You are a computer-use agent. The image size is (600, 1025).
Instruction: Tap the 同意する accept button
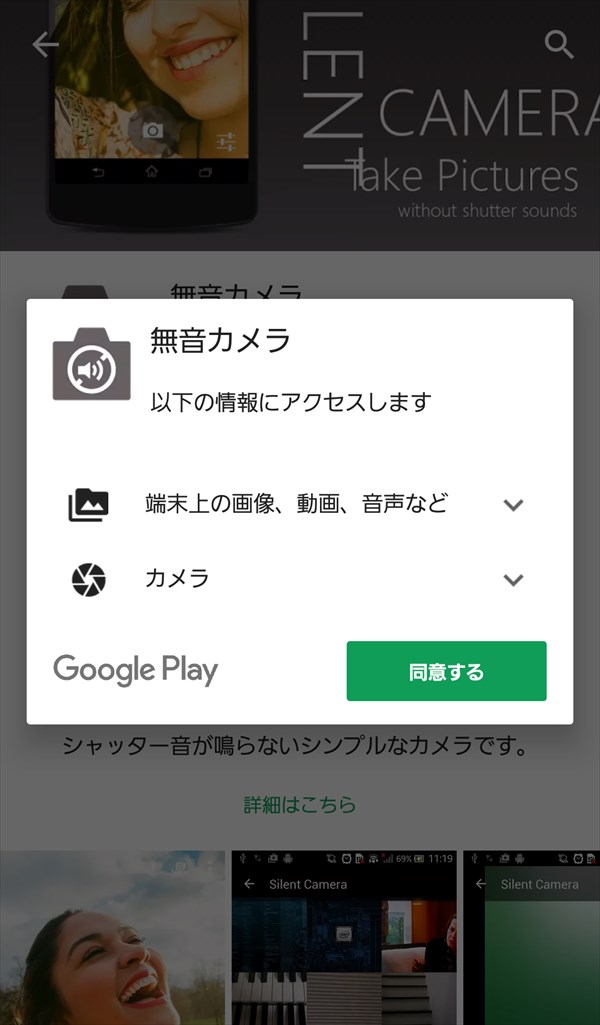(x=446, y=671)
